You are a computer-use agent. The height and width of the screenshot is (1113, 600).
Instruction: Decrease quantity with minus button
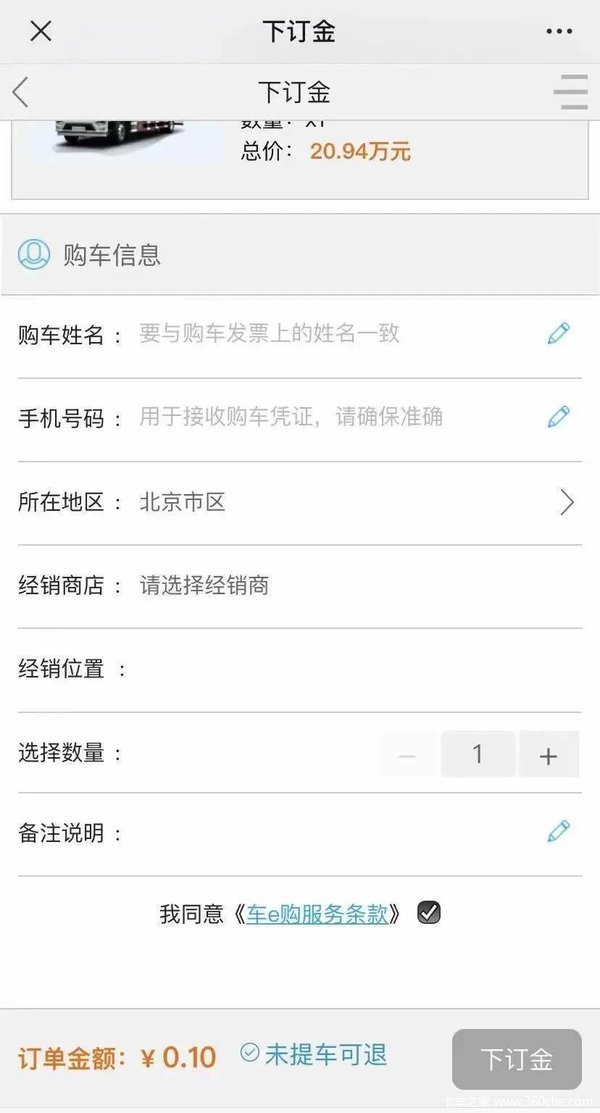407,755
